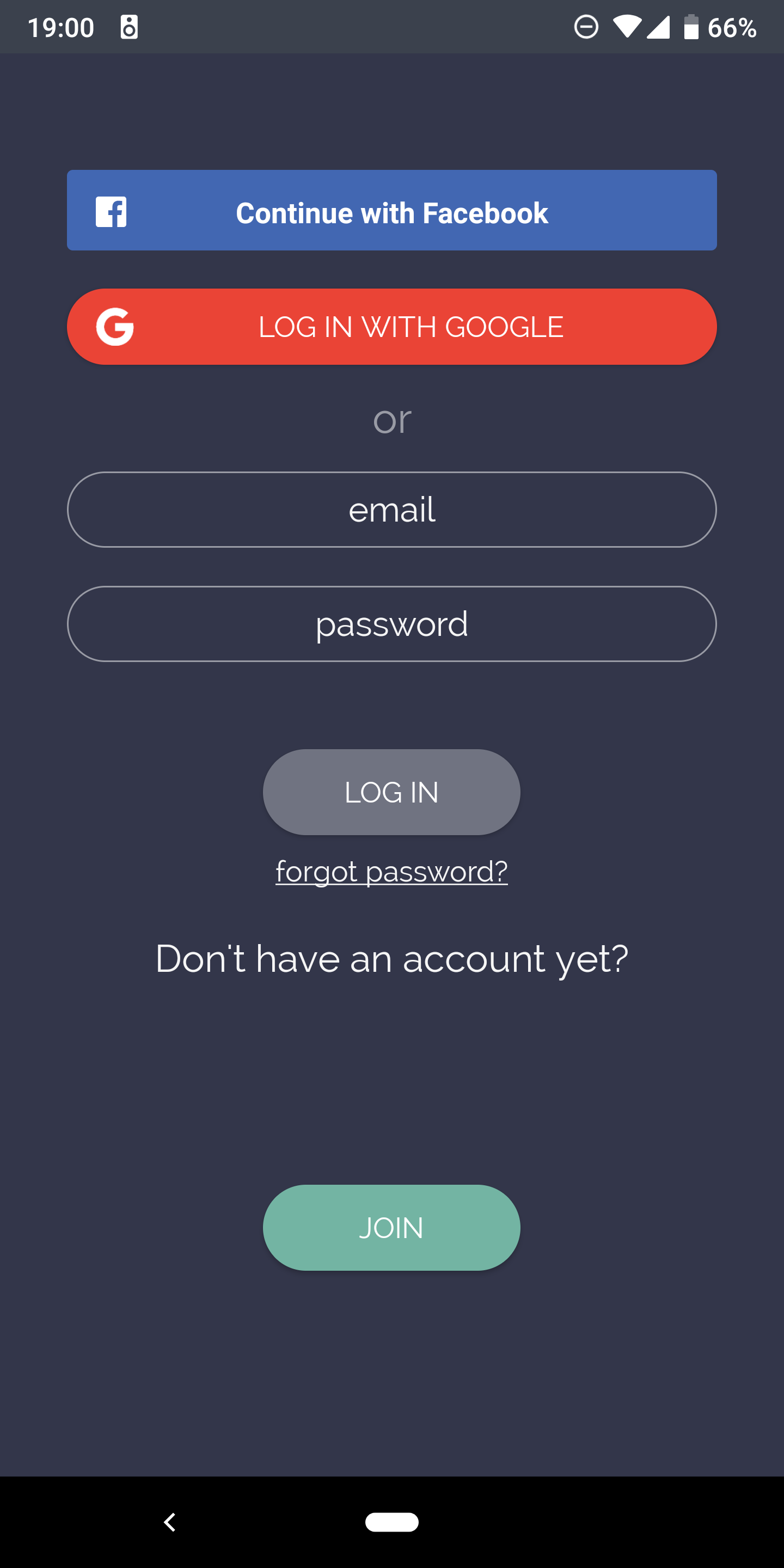
Task: Open the forgot password link
Action: (391, 872)
